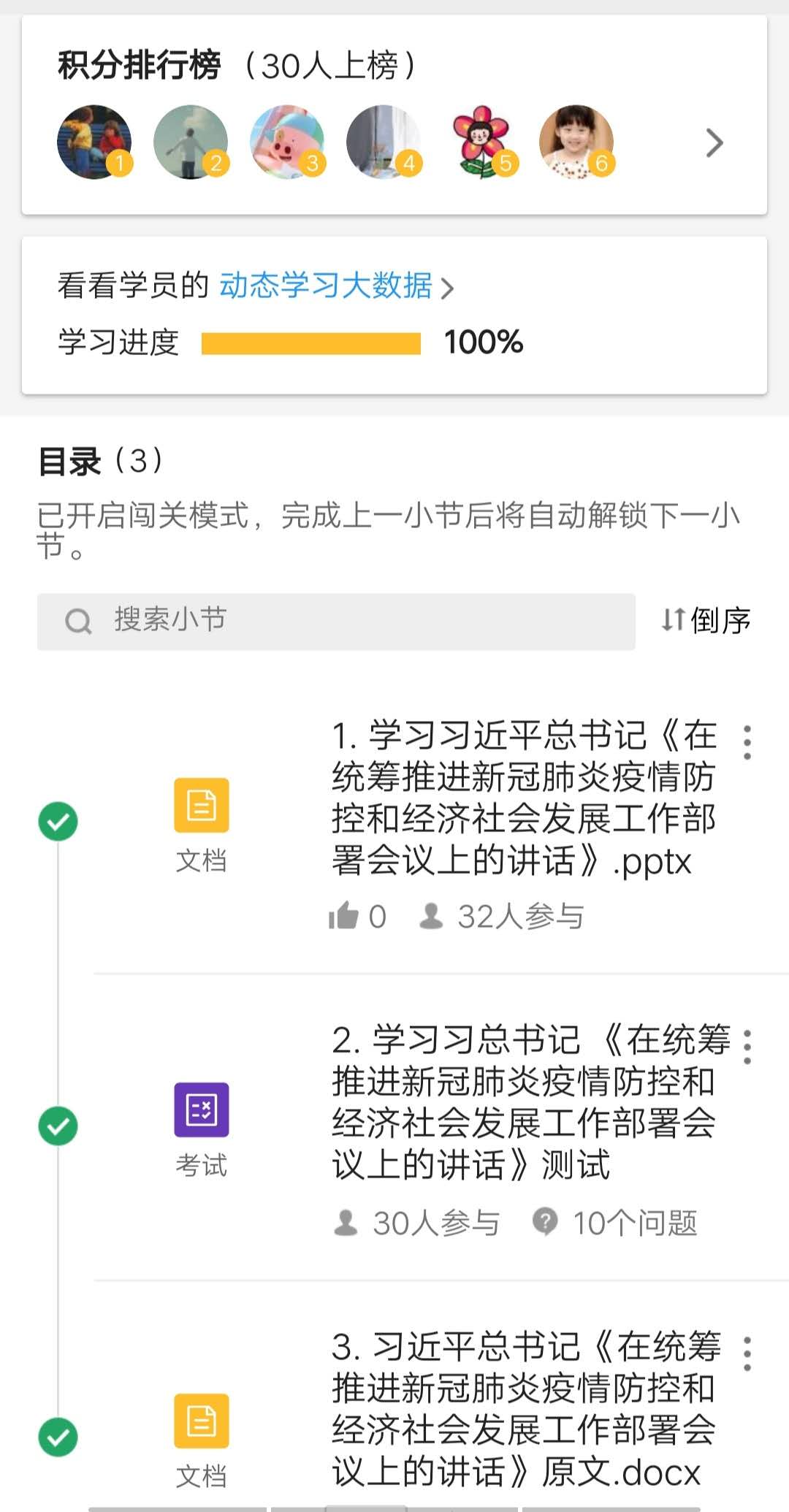
Task: Open section 3, the 原文.docx document
Action: [522, 1408]
